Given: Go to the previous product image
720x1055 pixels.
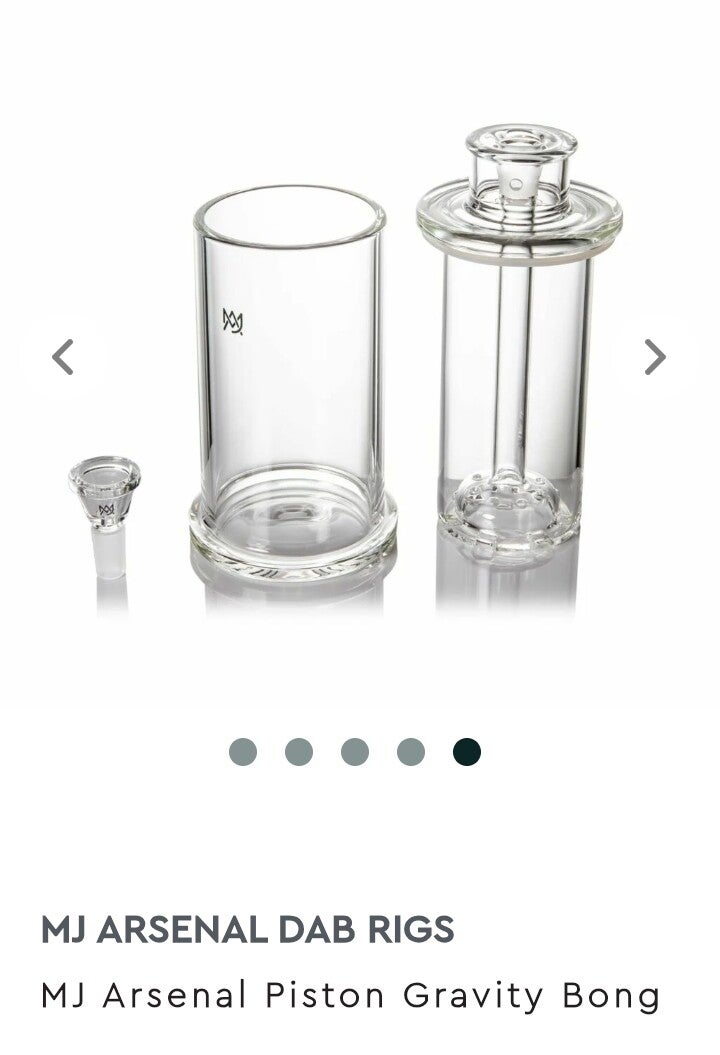Looking at the screenshot, I should 63,357.
